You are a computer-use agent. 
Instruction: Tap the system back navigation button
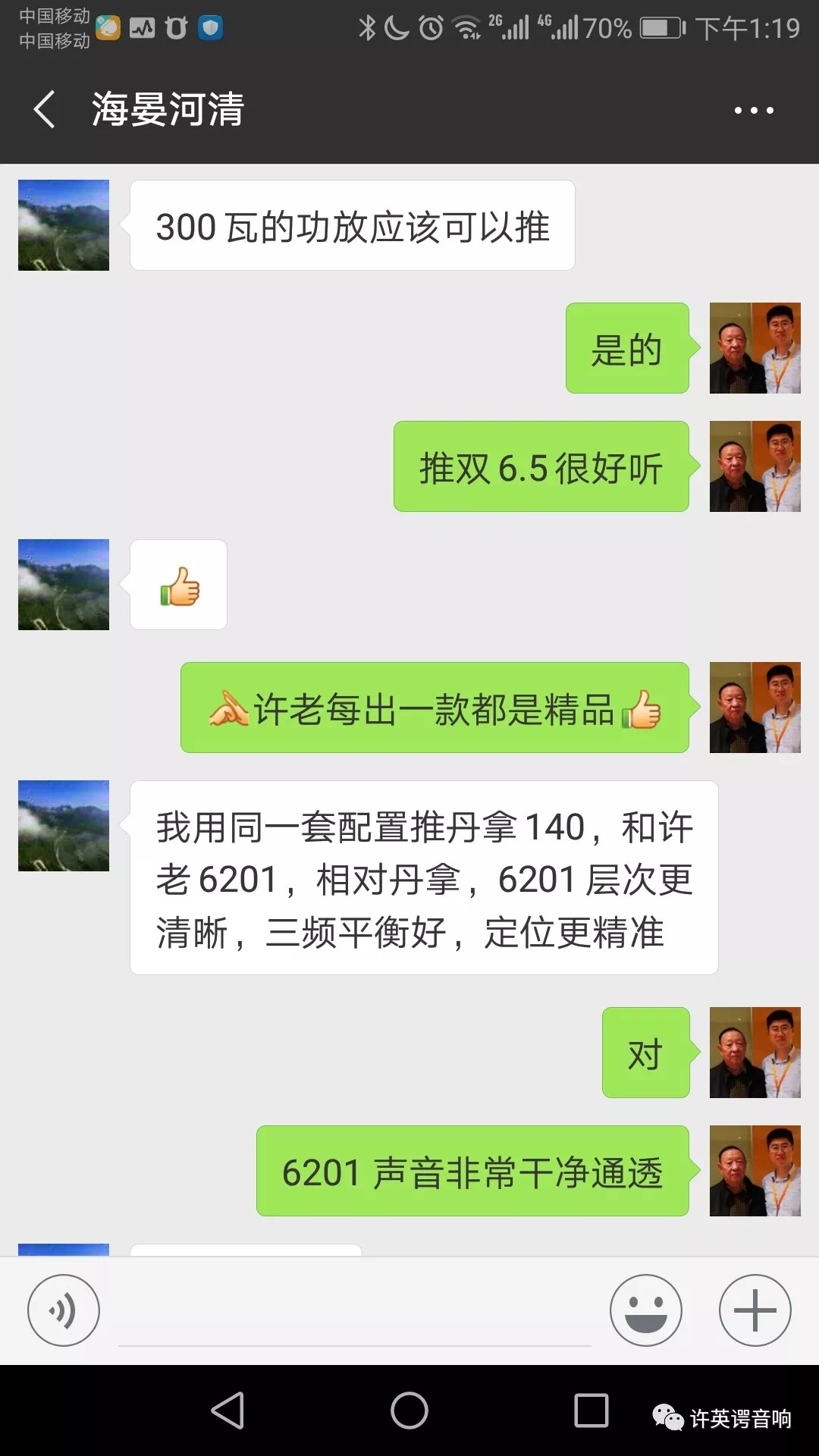point(227,1410)
